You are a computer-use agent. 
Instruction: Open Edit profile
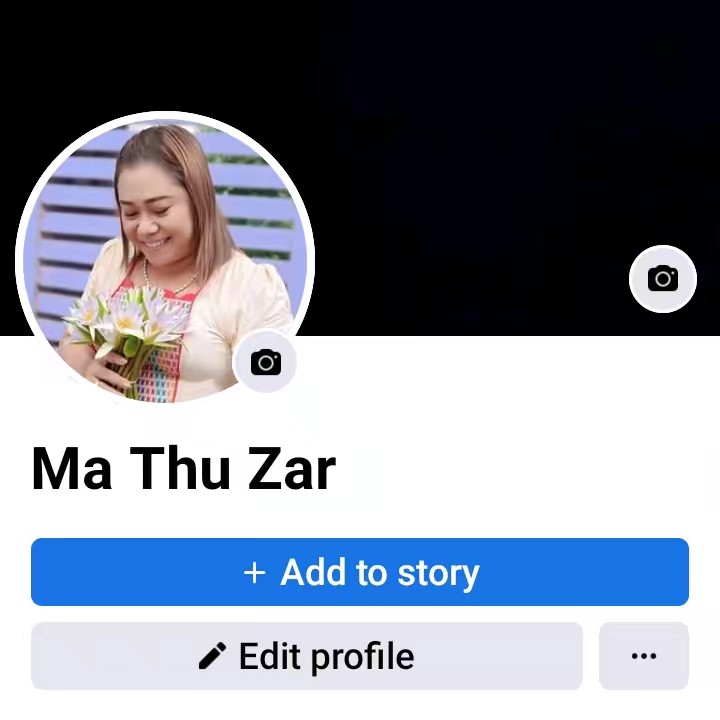point(307,656)
